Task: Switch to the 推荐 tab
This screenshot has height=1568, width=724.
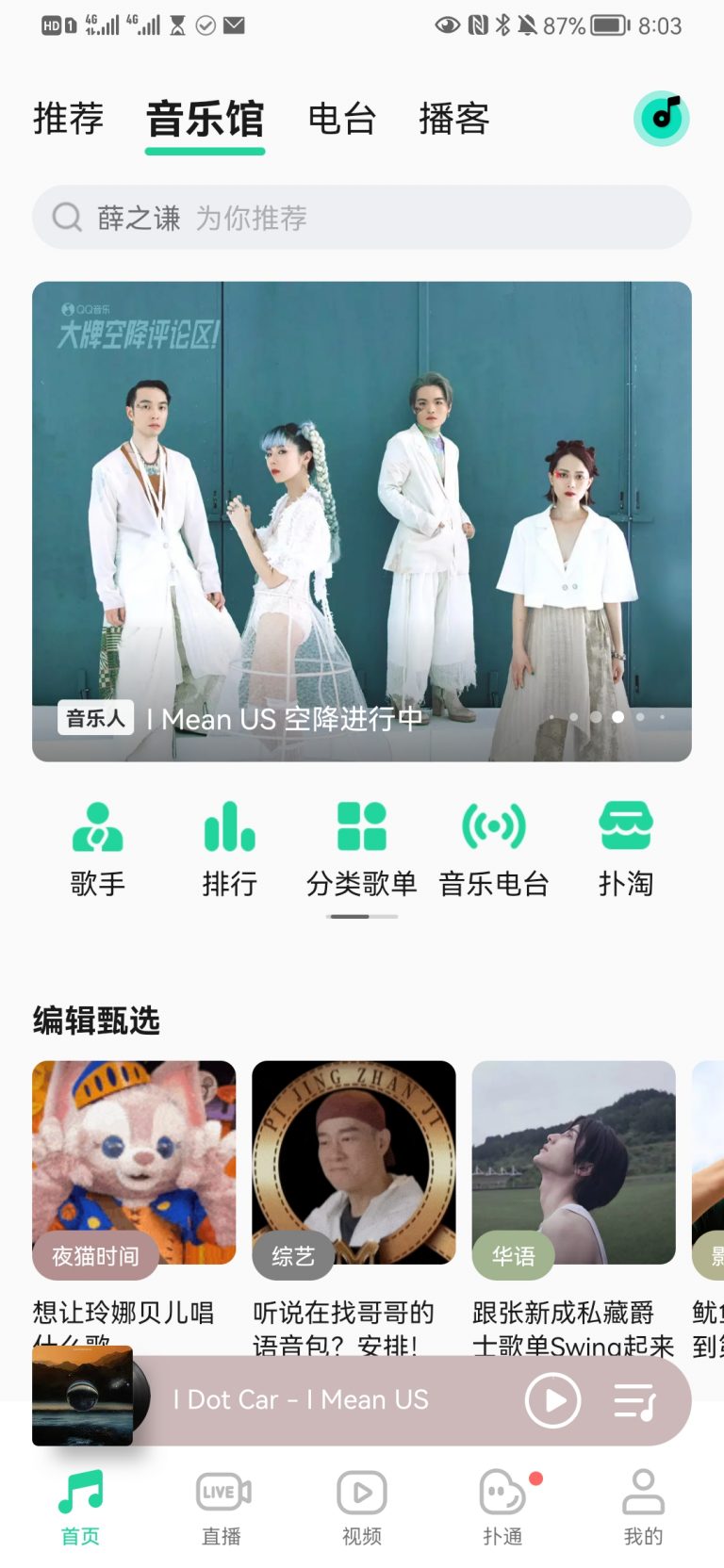Action: click(68, 119)
